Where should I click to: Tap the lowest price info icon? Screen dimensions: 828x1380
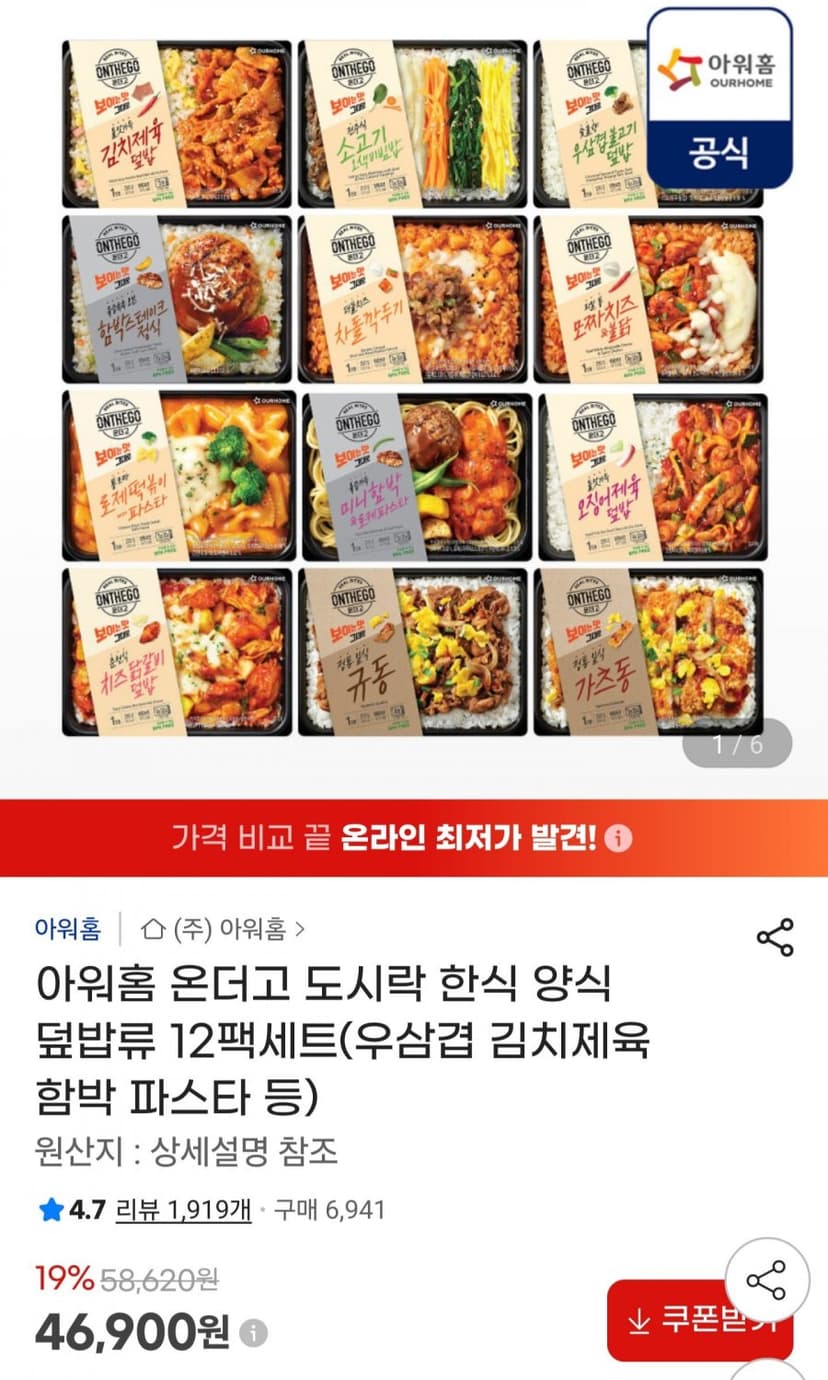pos(619,838)
